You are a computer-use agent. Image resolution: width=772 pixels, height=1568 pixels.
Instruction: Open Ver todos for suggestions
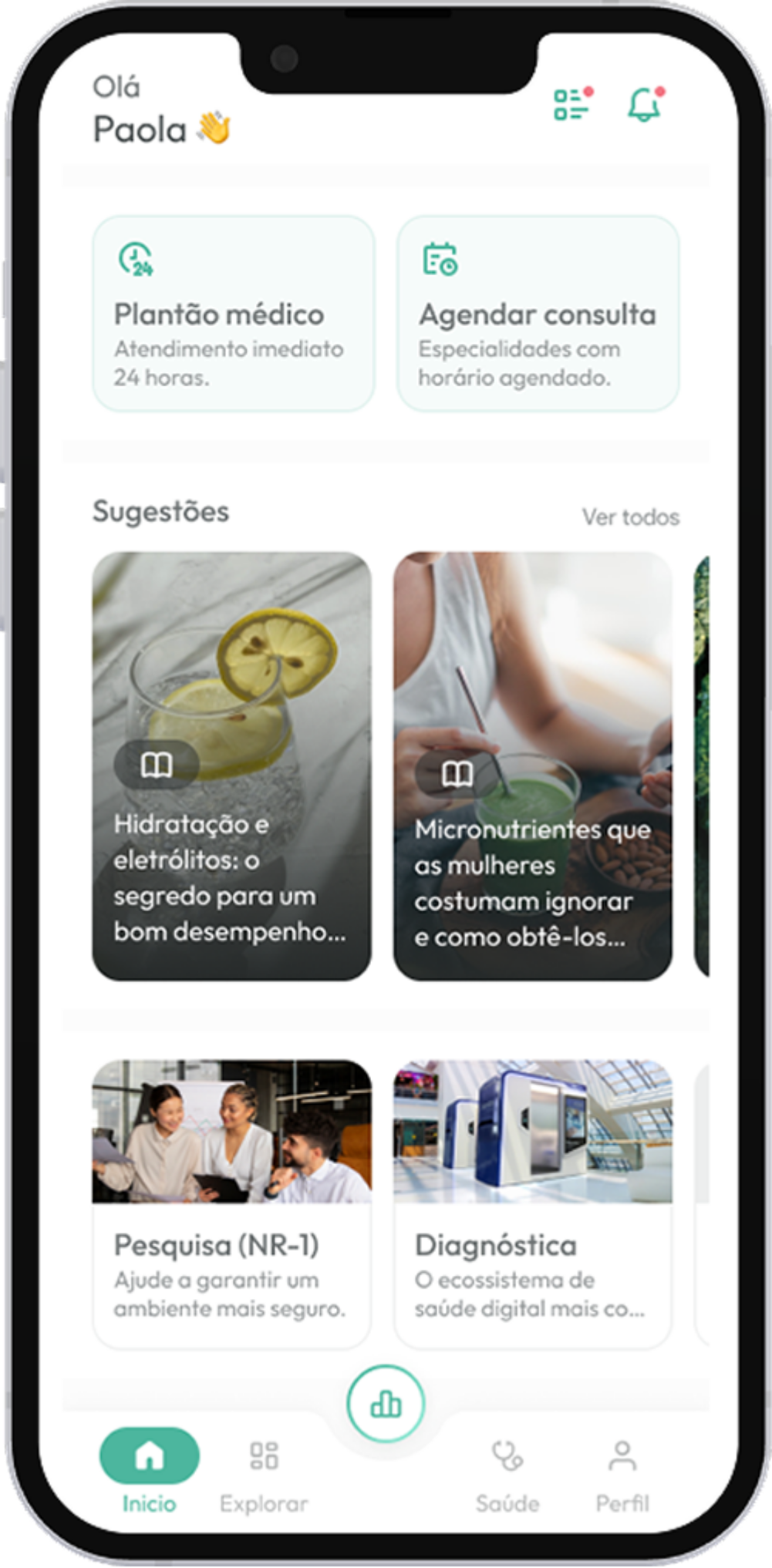(631, 517)
